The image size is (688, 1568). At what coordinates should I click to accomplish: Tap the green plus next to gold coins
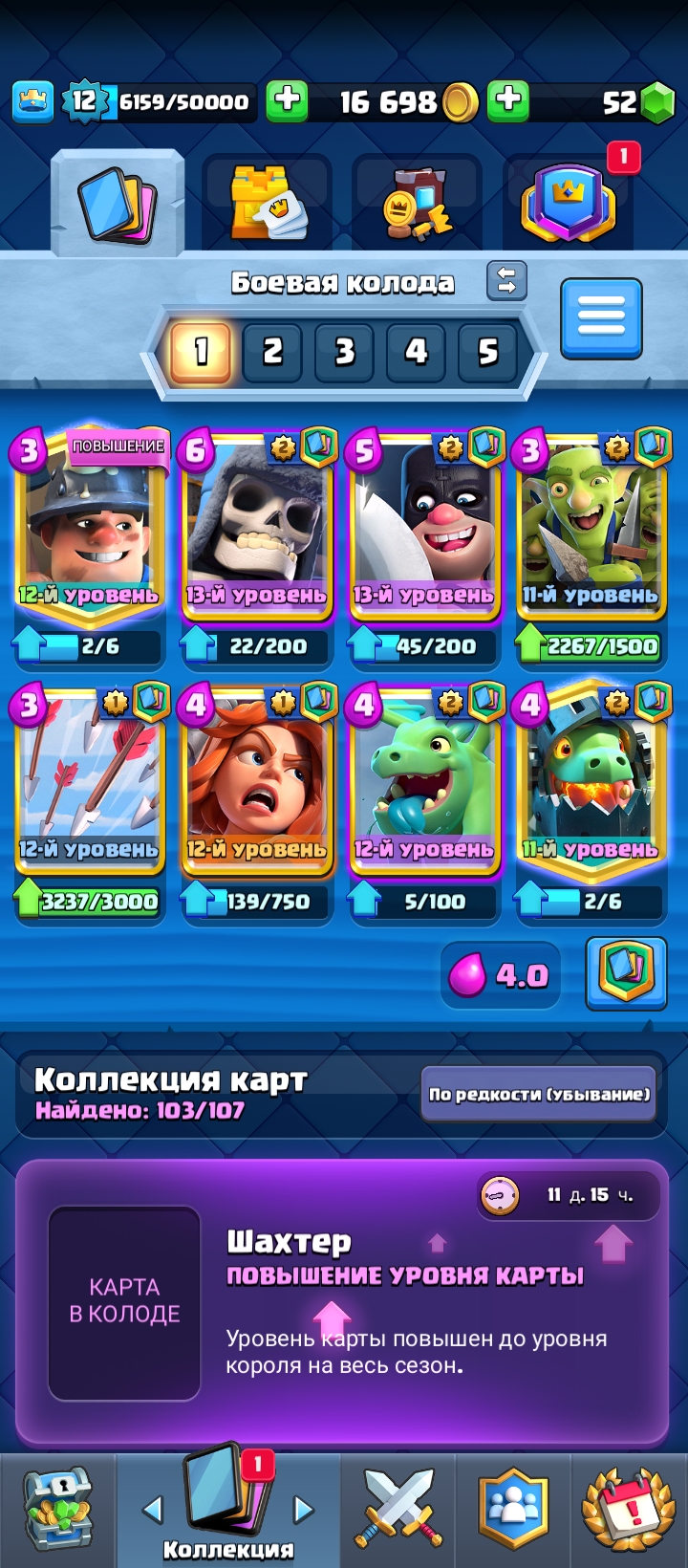(x=508, y=100)
